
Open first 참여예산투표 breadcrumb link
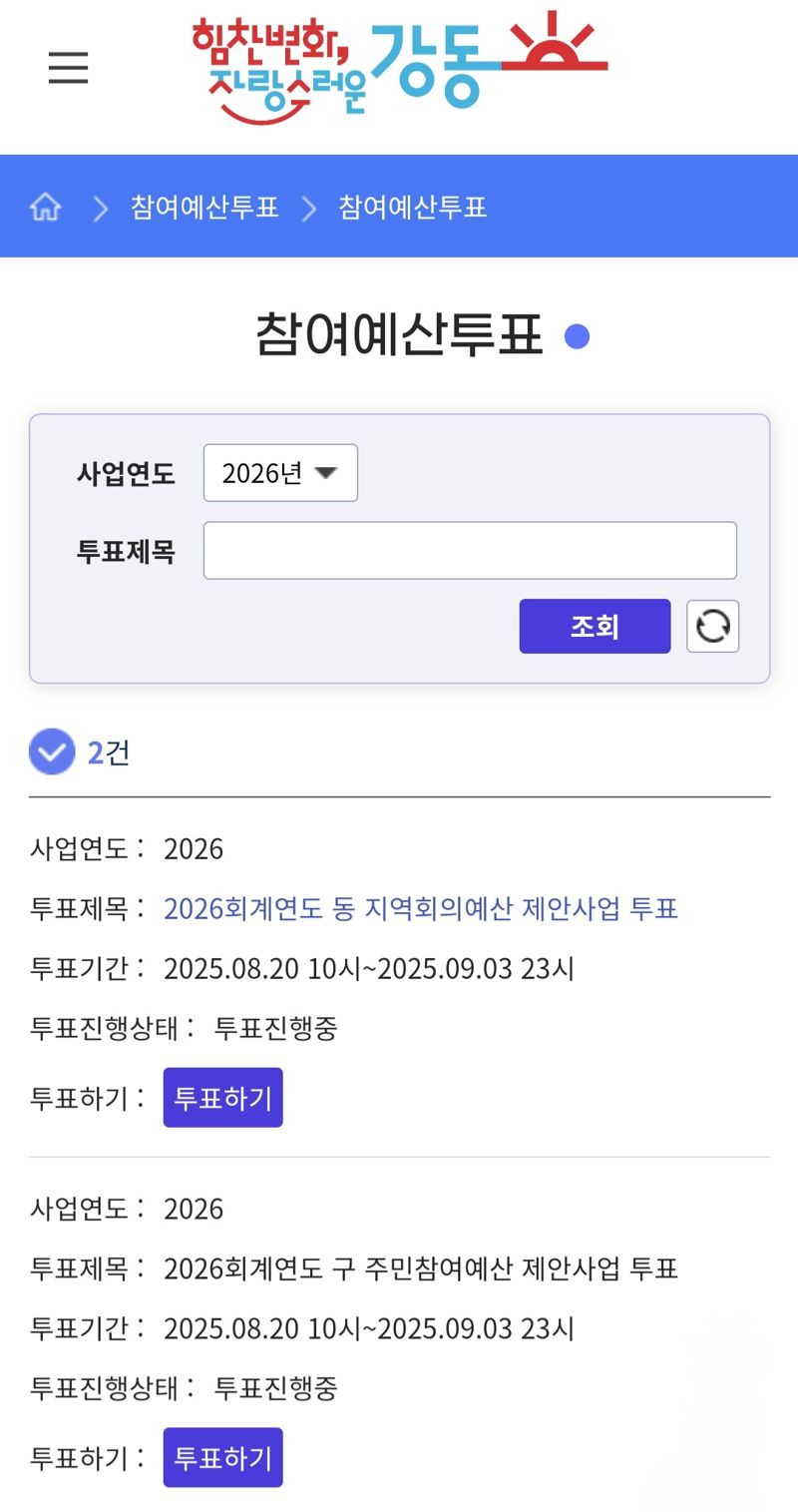point(204,208)
